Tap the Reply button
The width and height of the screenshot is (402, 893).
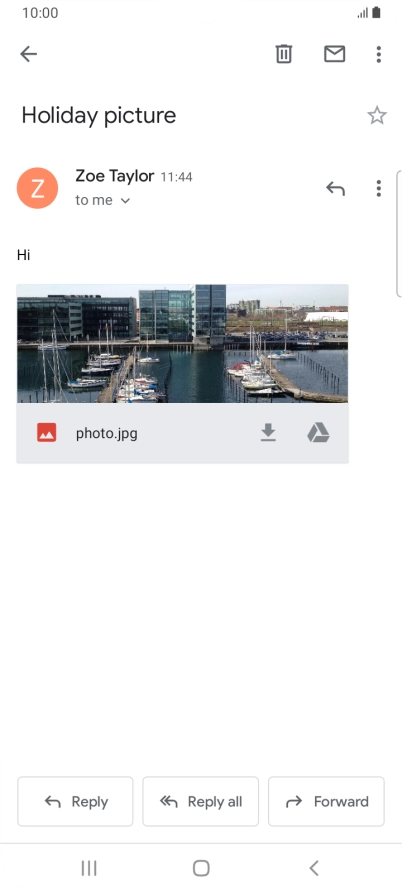pyautogui.click(x=75, y=801)
